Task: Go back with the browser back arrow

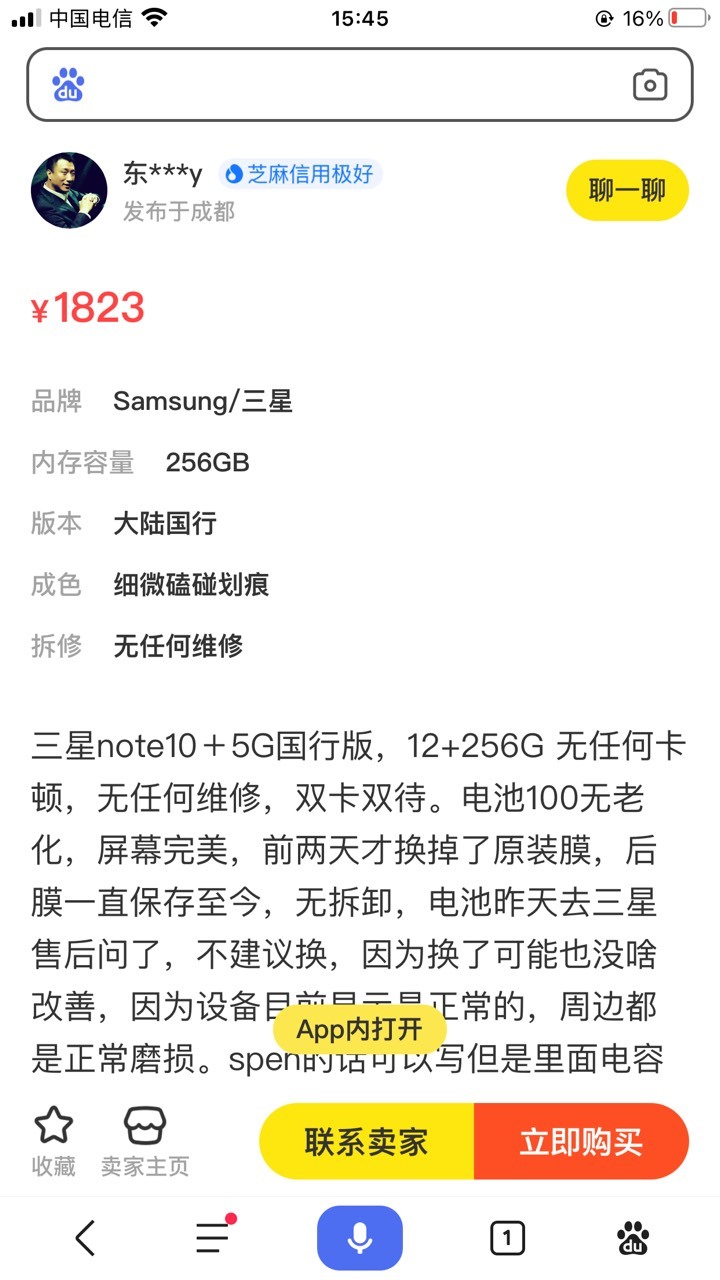Action: [x=86, y=1239]
